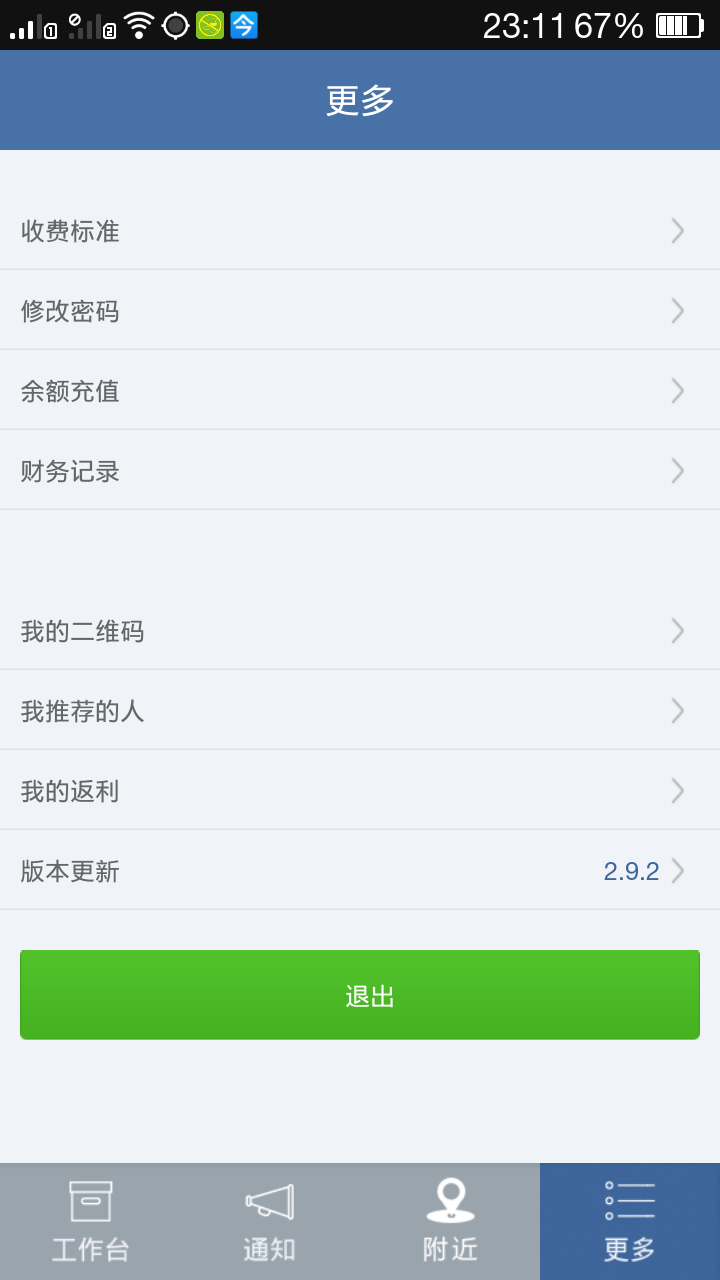Tap the 67% battery percentage text
Image resolution: width=720 pixels, height=1280 pixels.
pos(607,25)
